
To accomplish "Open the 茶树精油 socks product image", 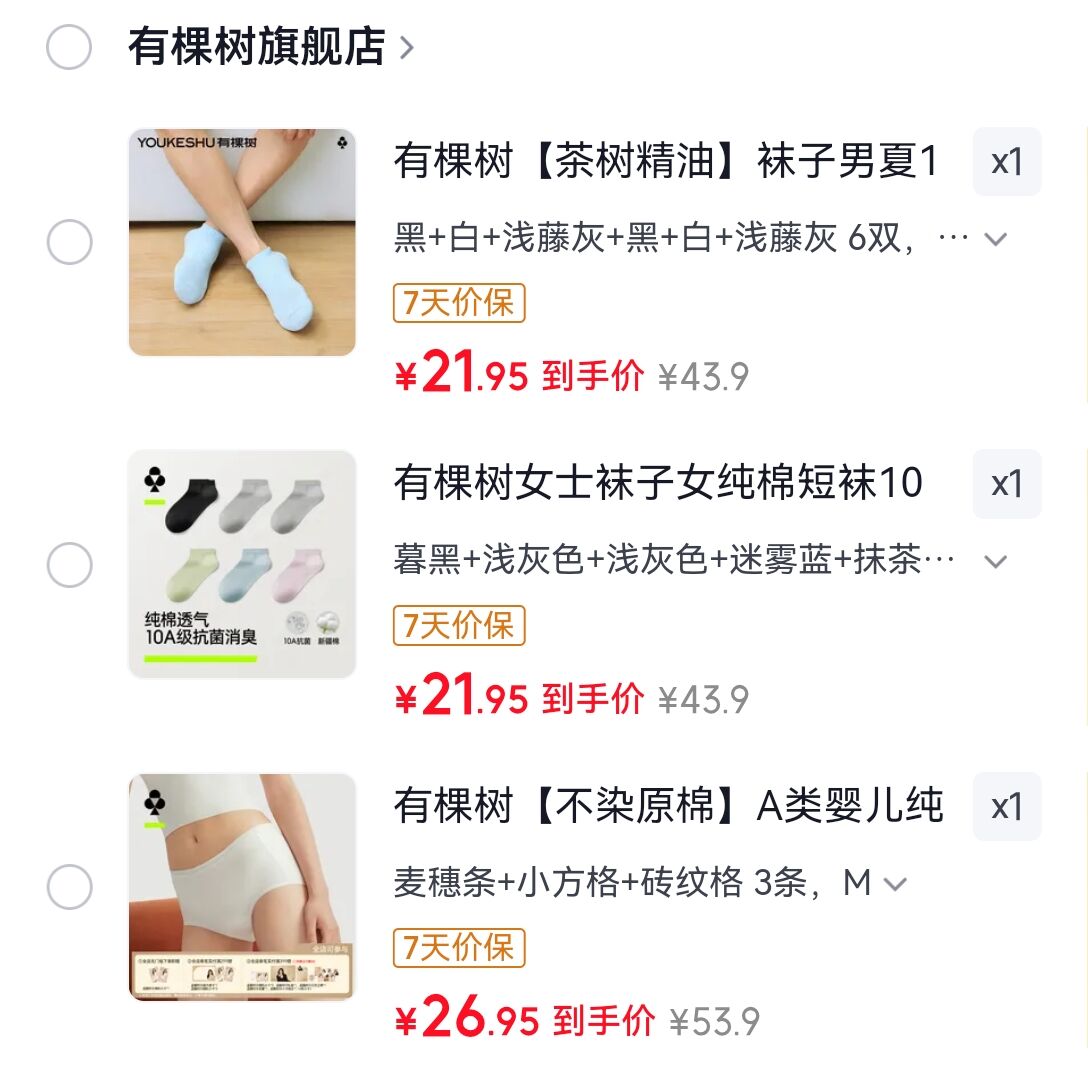I will point(242,242).
